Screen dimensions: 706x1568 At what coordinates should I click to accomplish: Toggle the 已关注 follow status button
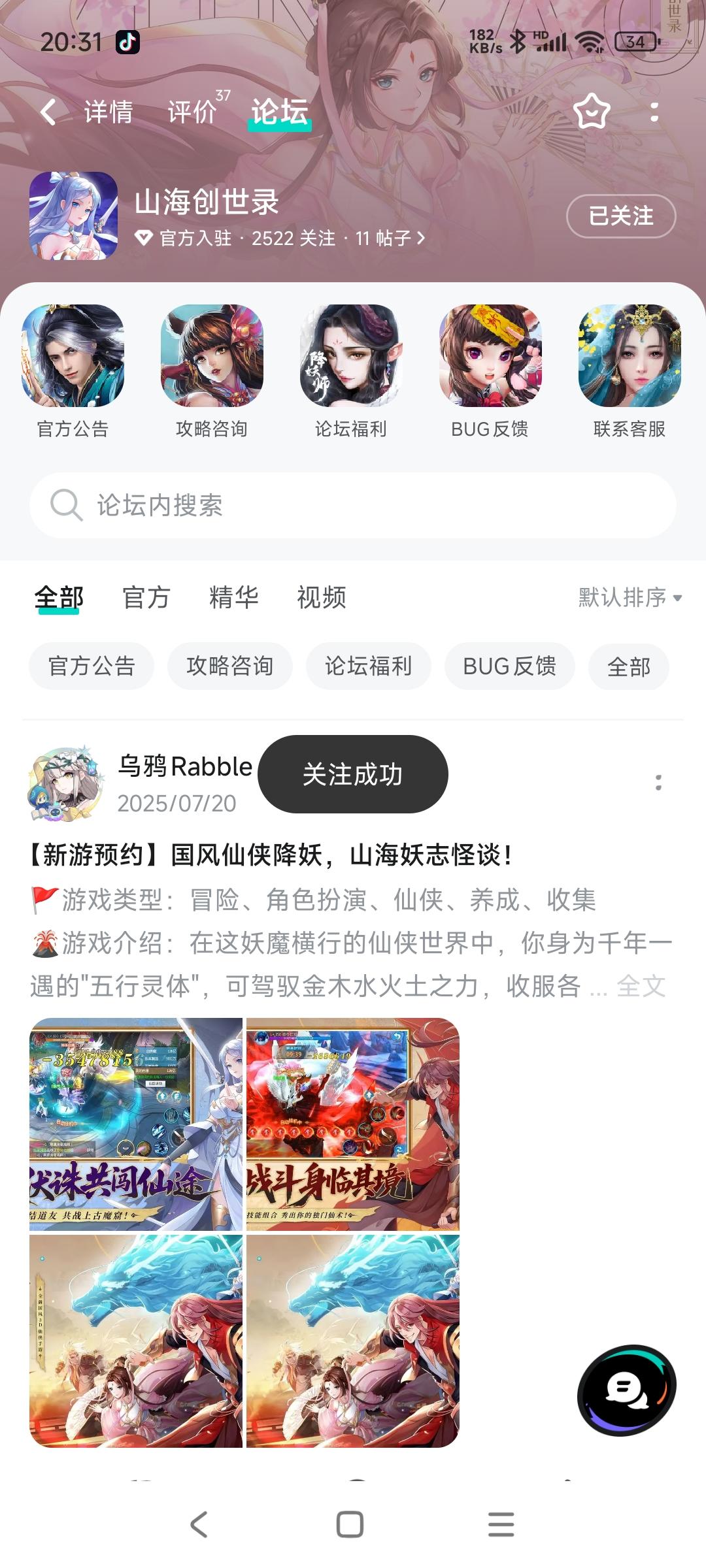(x=620, y=216)
